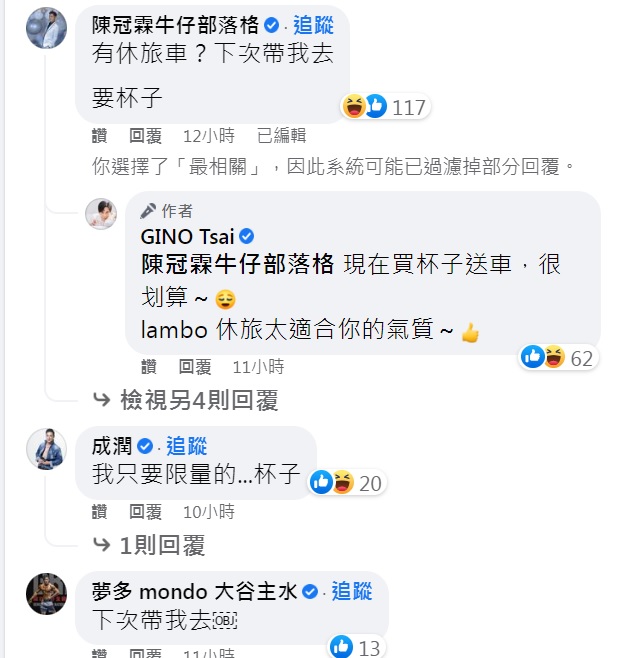Open 成潤's profile avatar
642x658 pixels.
[46, 449]
